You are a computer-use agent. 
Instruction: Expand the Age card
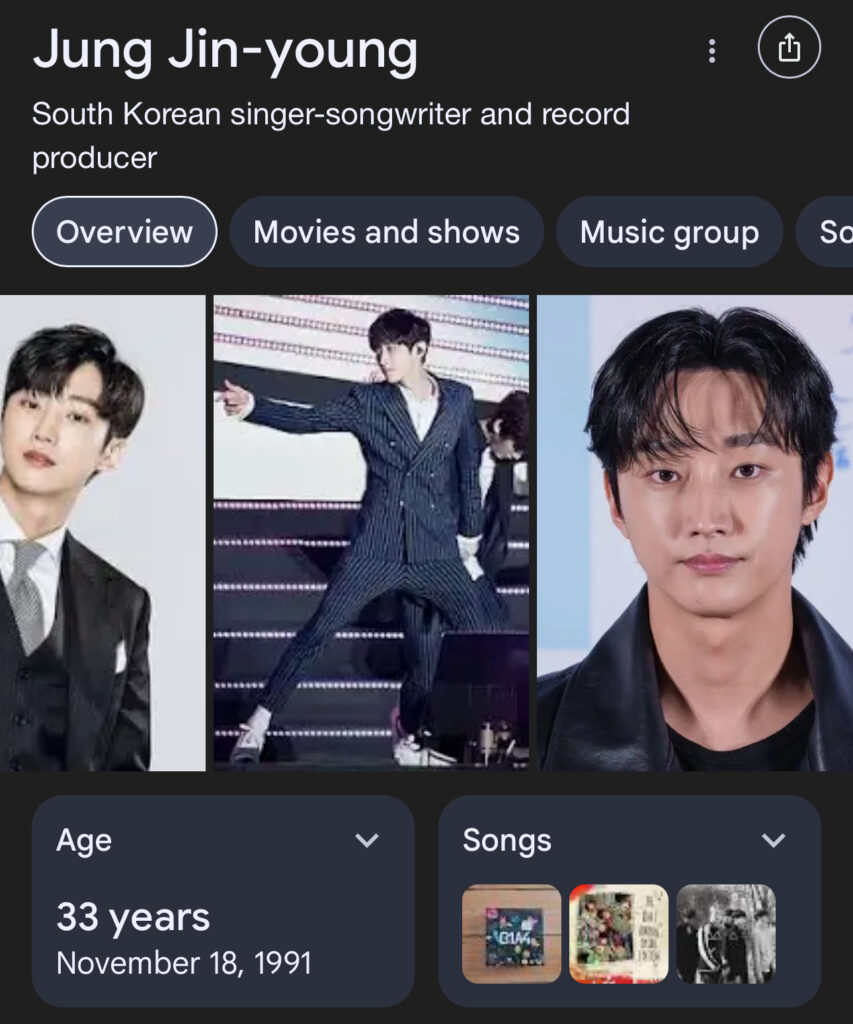coord(367,840)
